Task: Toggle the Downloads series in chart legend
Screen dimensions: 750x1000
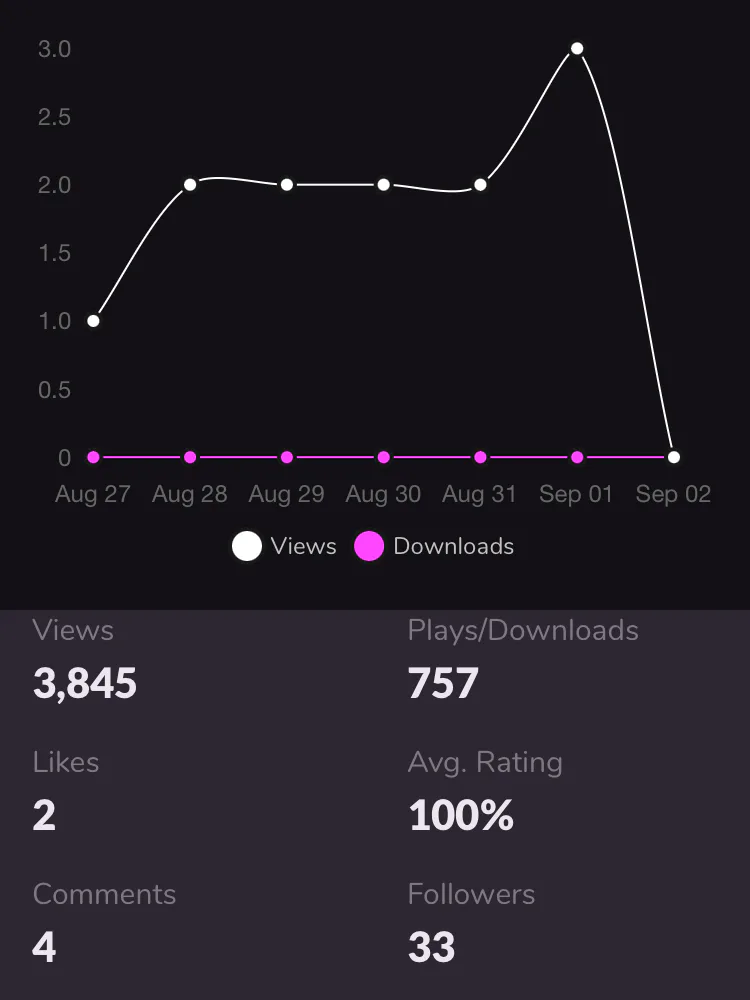Action: (436, 546)
